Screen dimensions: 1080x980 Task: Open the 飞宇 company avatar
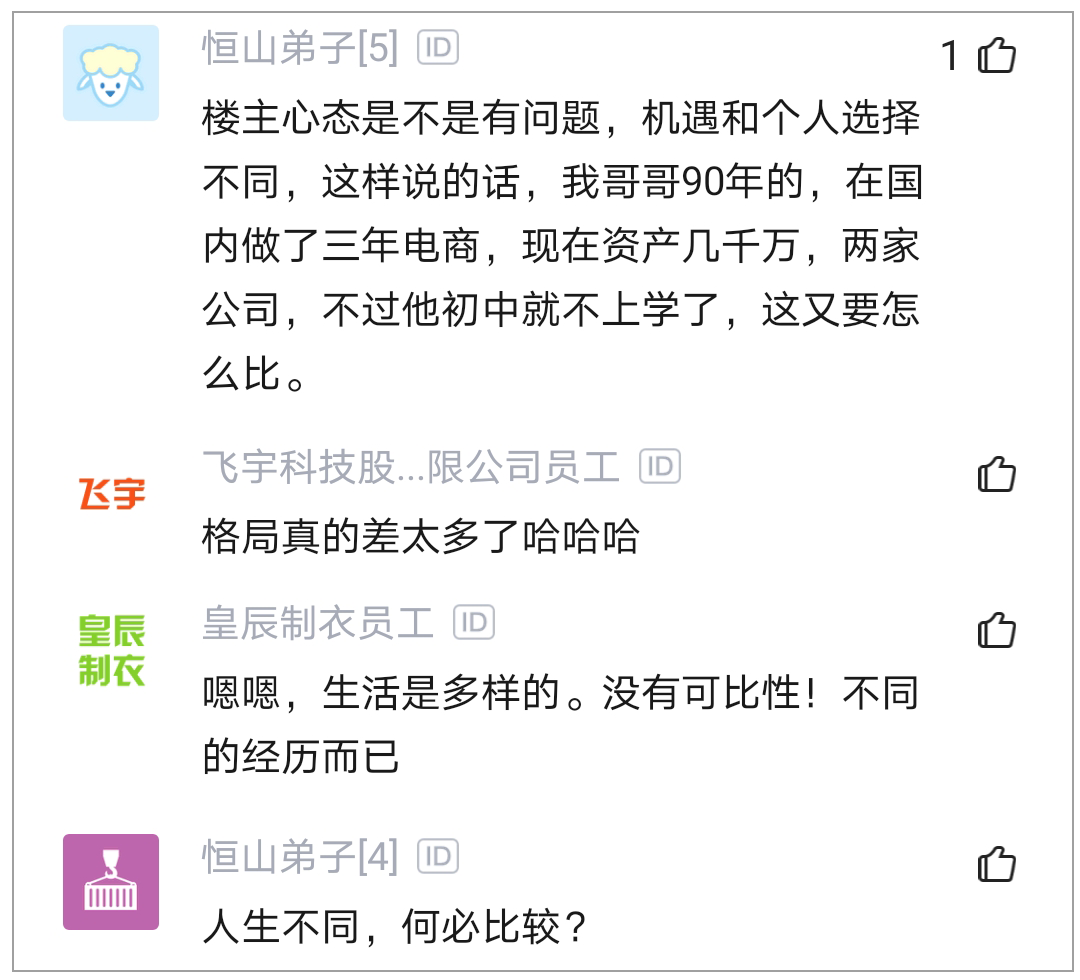[x=111, y=493]
